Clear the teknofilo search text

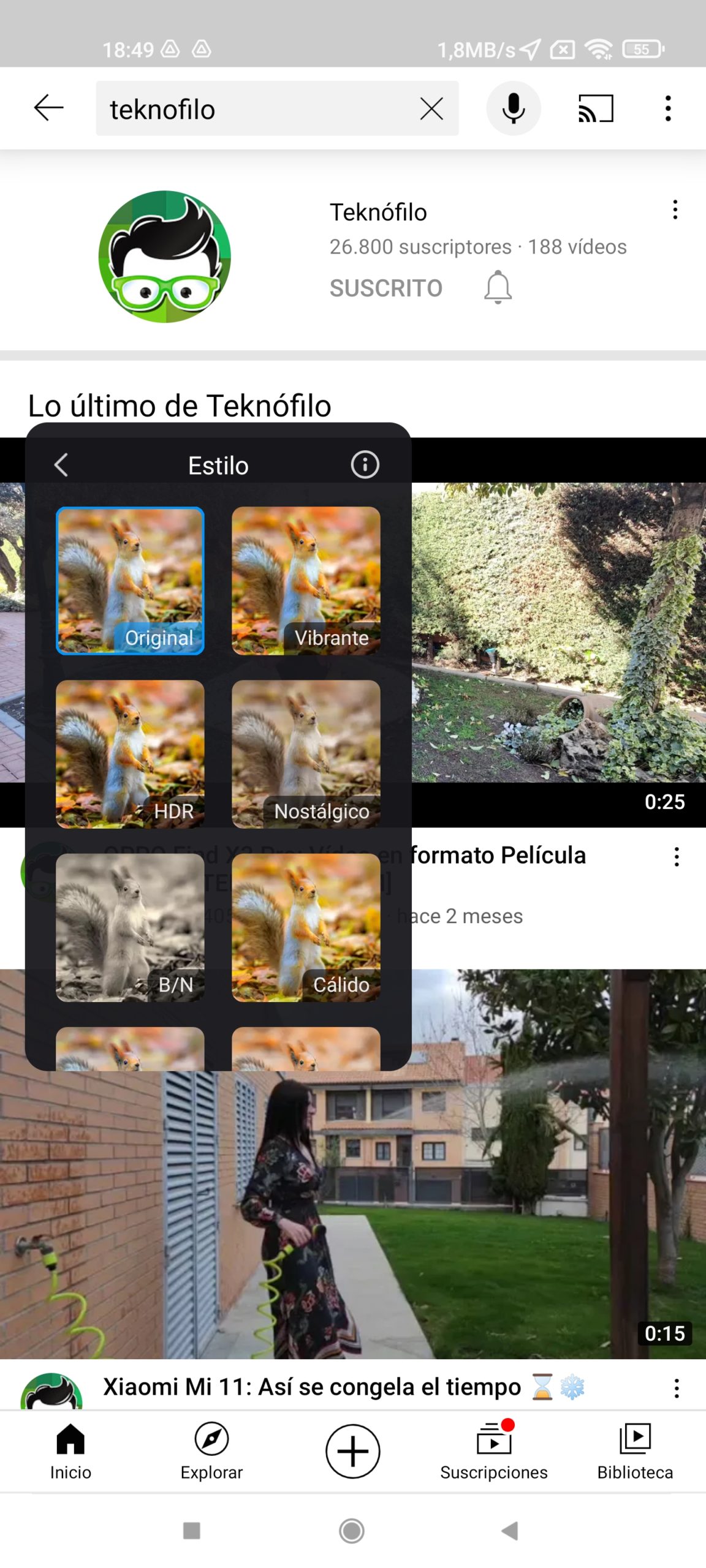431,109
